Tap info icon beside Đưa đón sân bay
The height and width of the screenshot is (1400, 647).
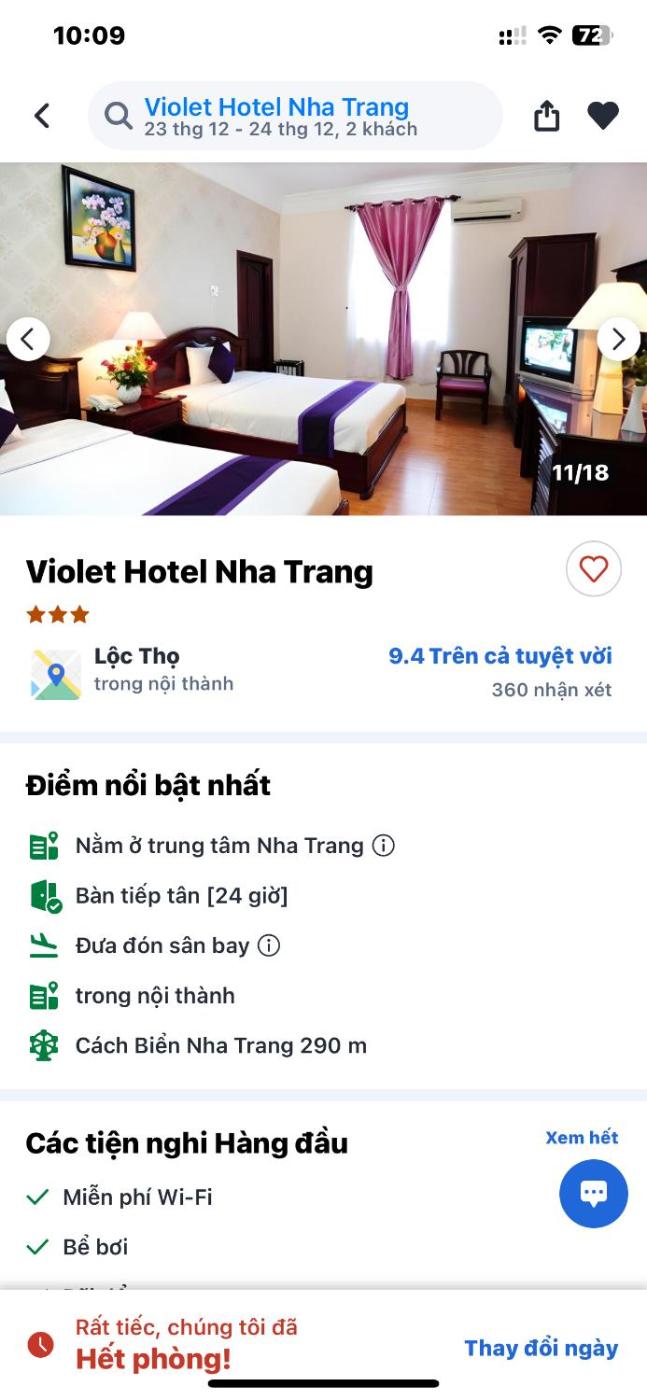pyautogui.click(x=269, y=946)
